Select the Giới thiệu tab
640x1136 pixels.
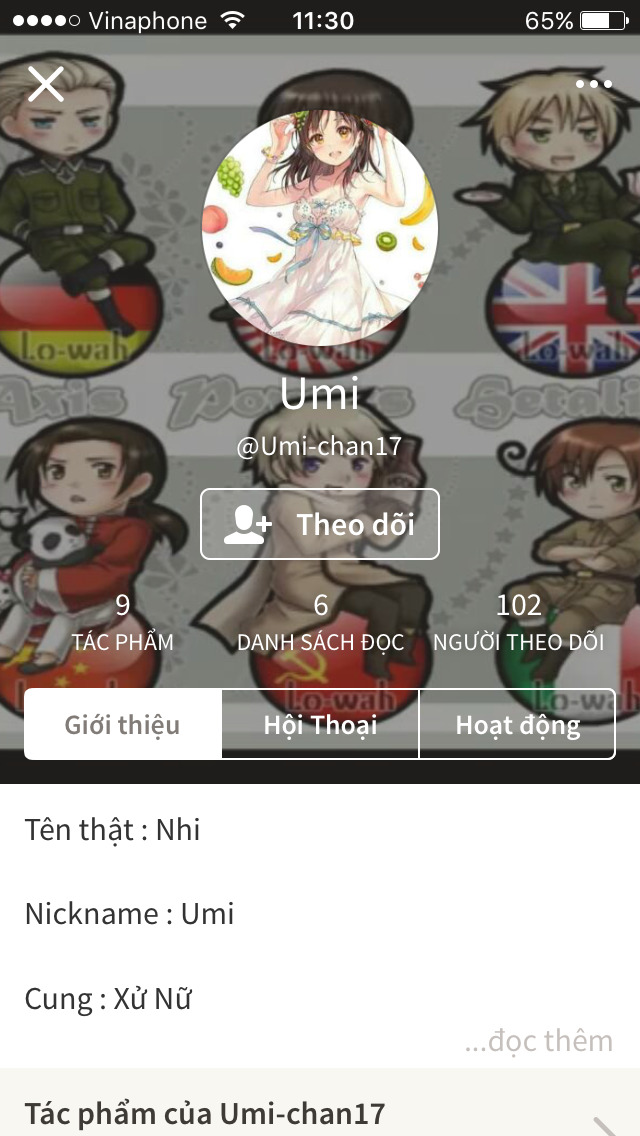point(122,724)
